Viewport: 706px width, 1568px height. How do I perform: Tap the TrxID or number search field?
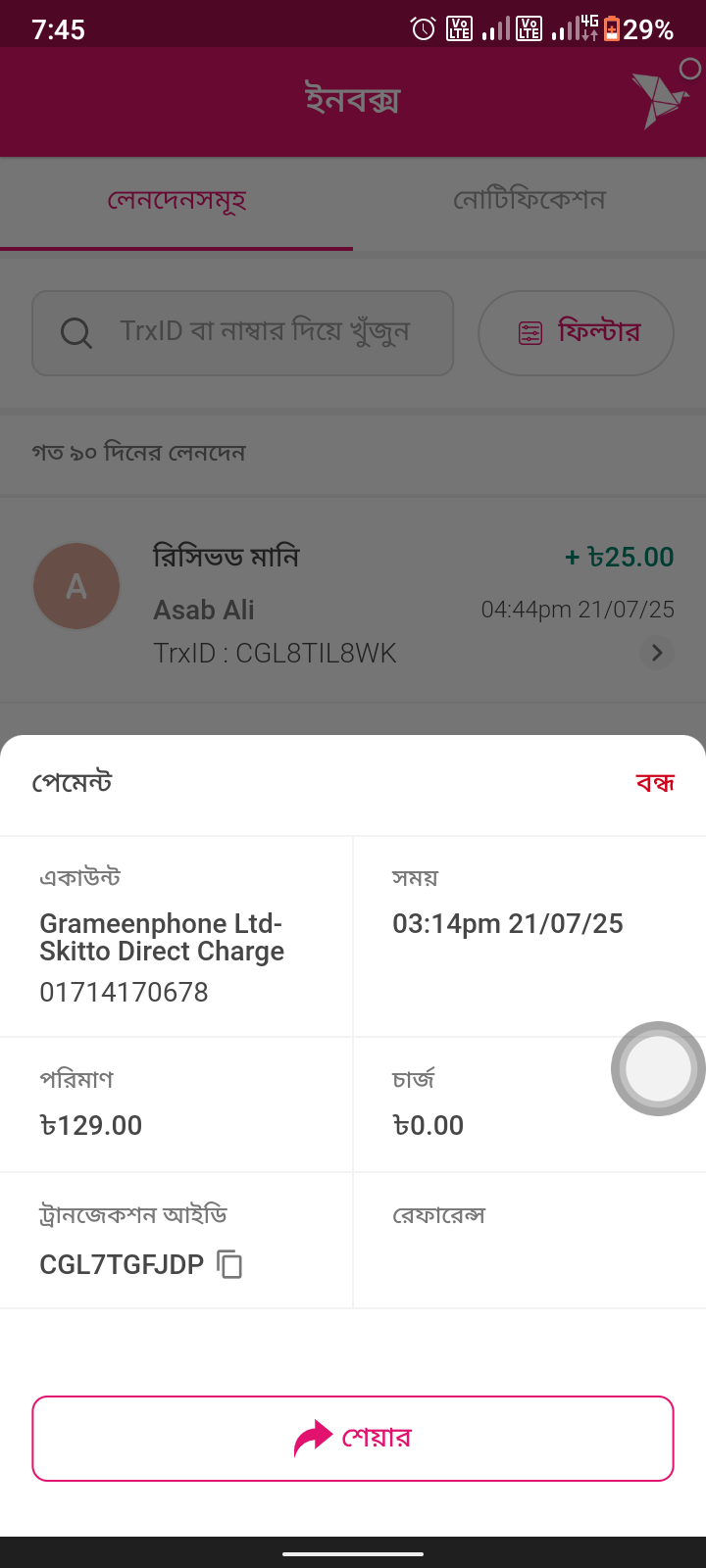pyautogui.click(x=243, y=333)
